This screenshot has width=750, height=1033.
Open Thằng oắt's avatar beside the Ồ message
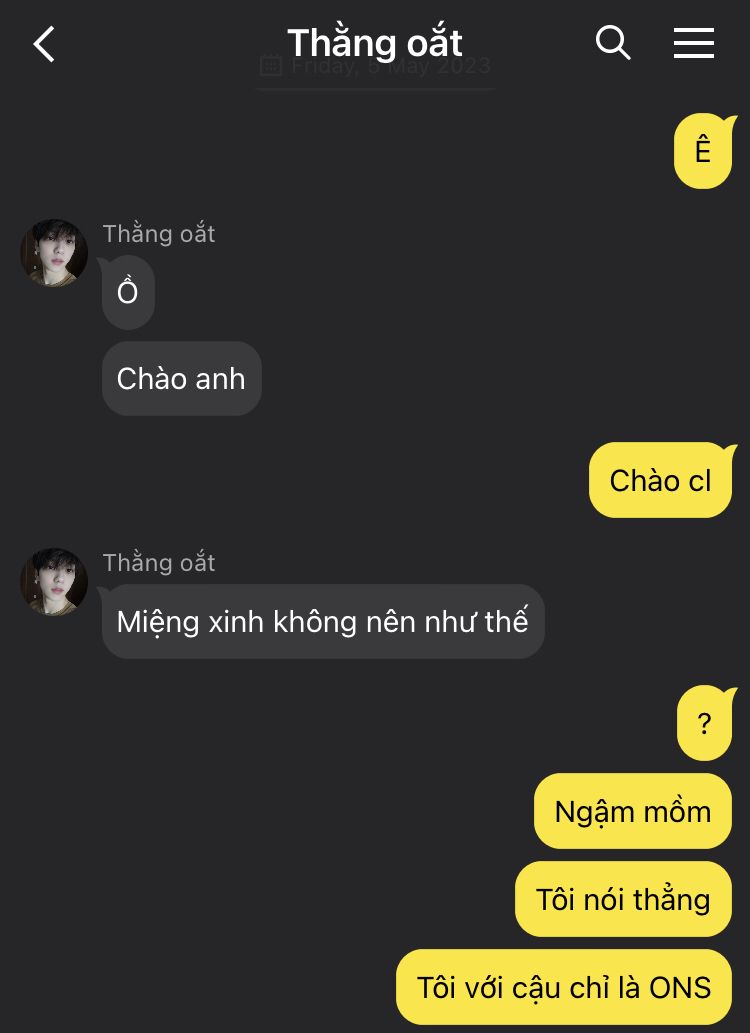(x=54, y=253)
